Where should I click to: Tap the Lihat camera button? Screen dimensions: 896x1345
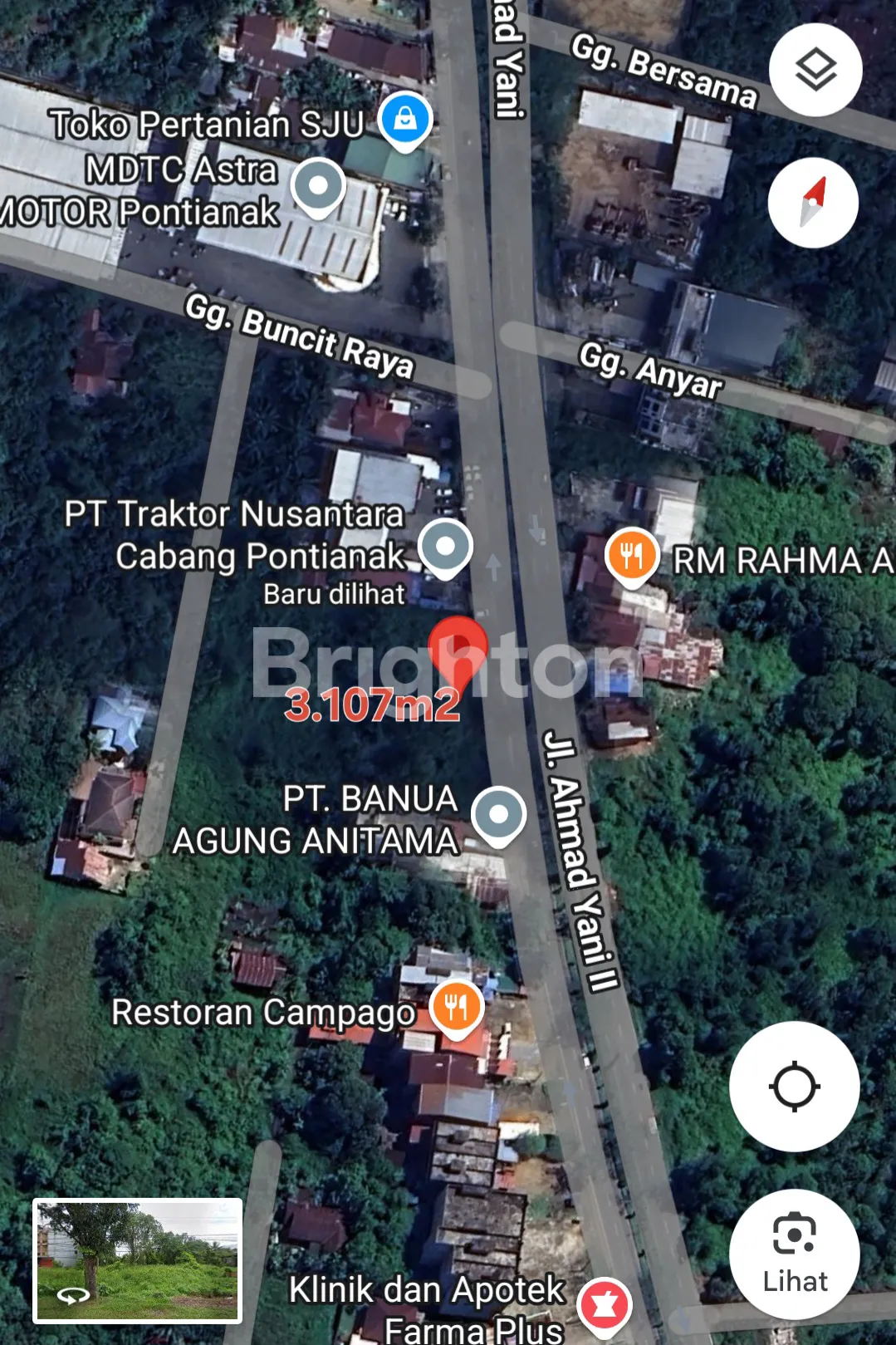click(x=794, y=1254)
